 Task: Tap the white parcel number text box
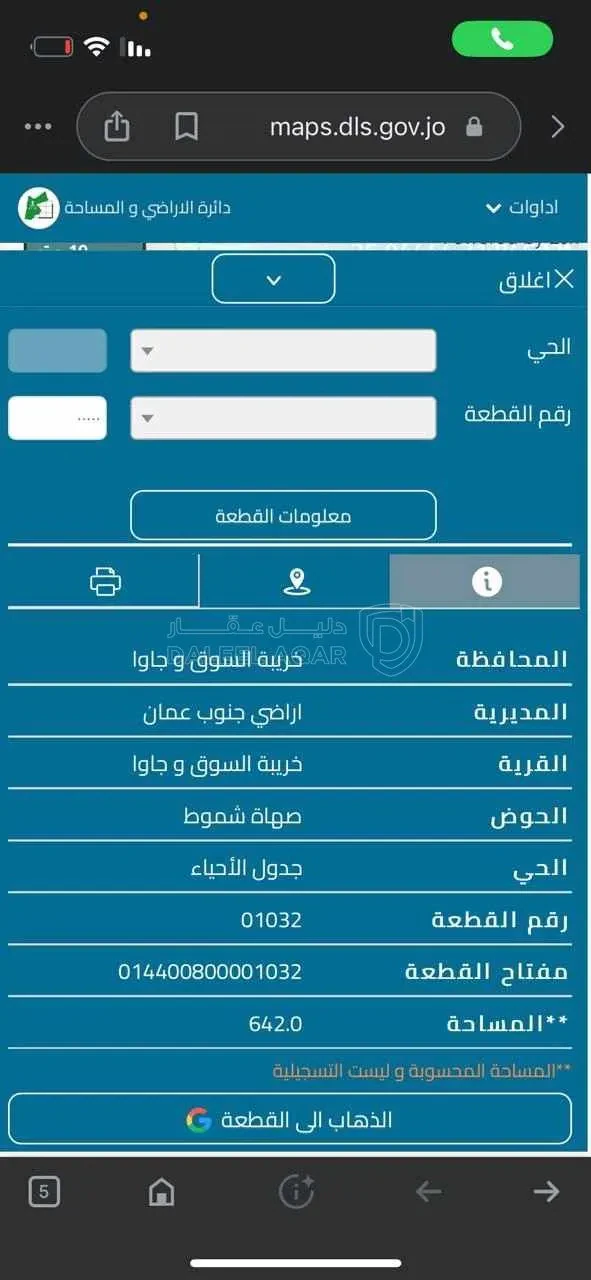click(x=57, y=417)
